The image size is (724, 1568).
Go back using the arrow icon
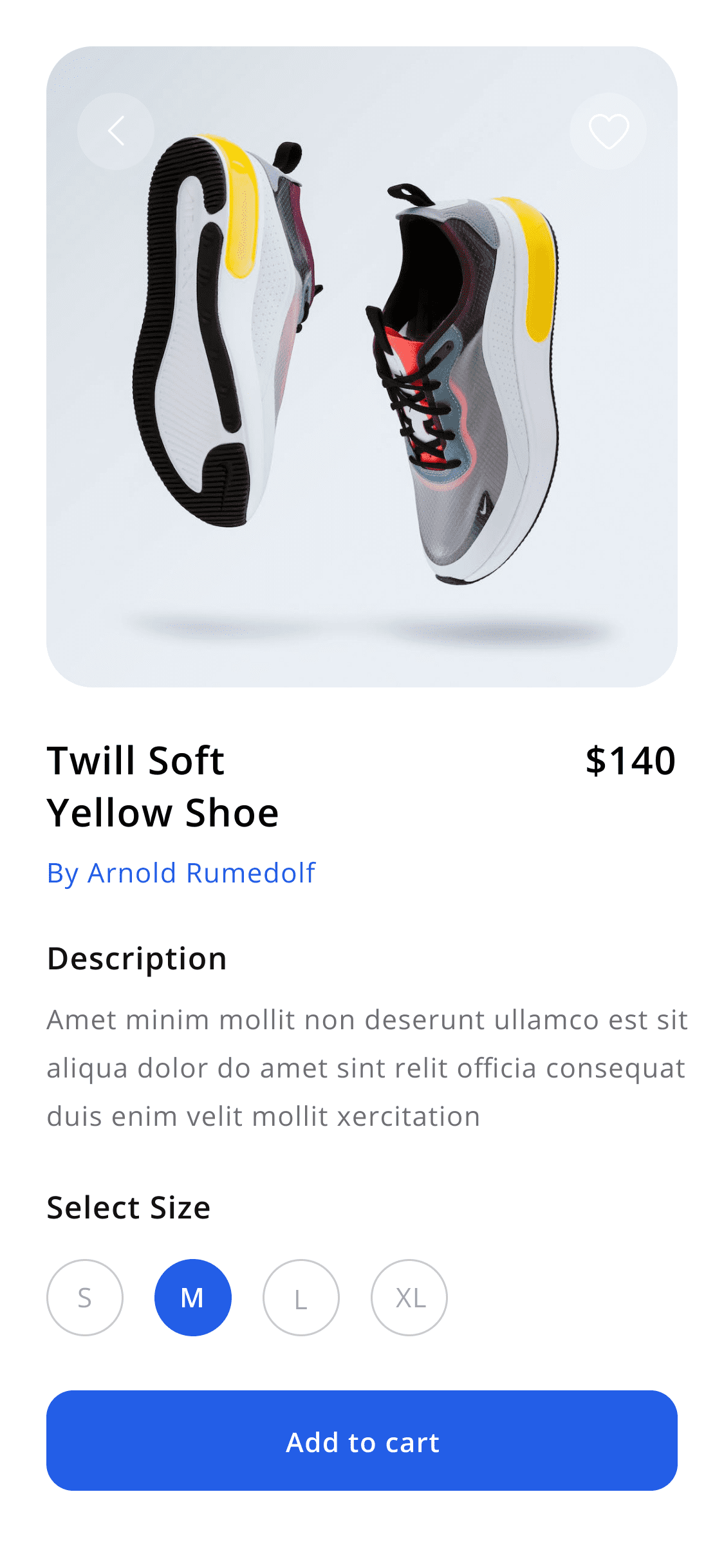click(x=116, y=131)
